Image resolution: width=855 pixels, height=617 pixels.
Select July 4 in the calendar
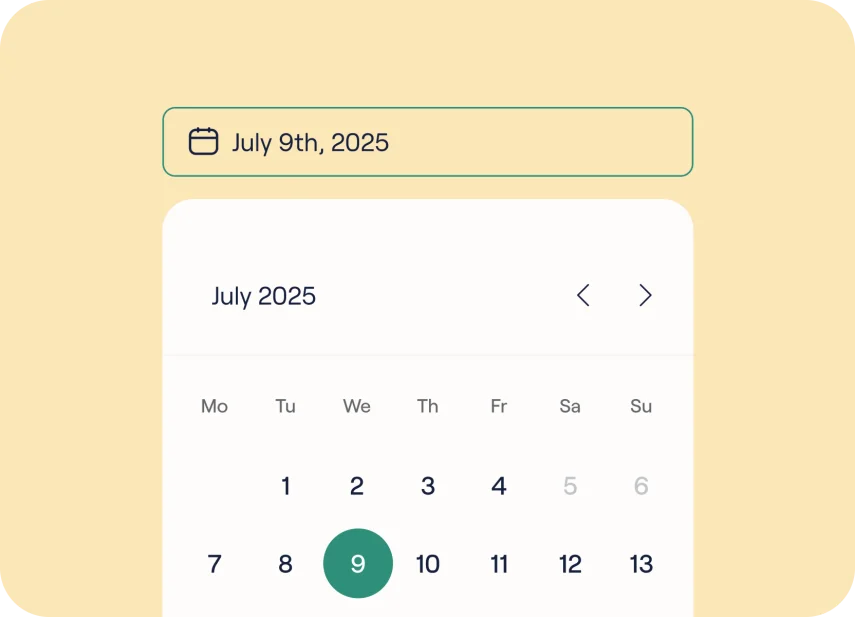coord(499,487)
